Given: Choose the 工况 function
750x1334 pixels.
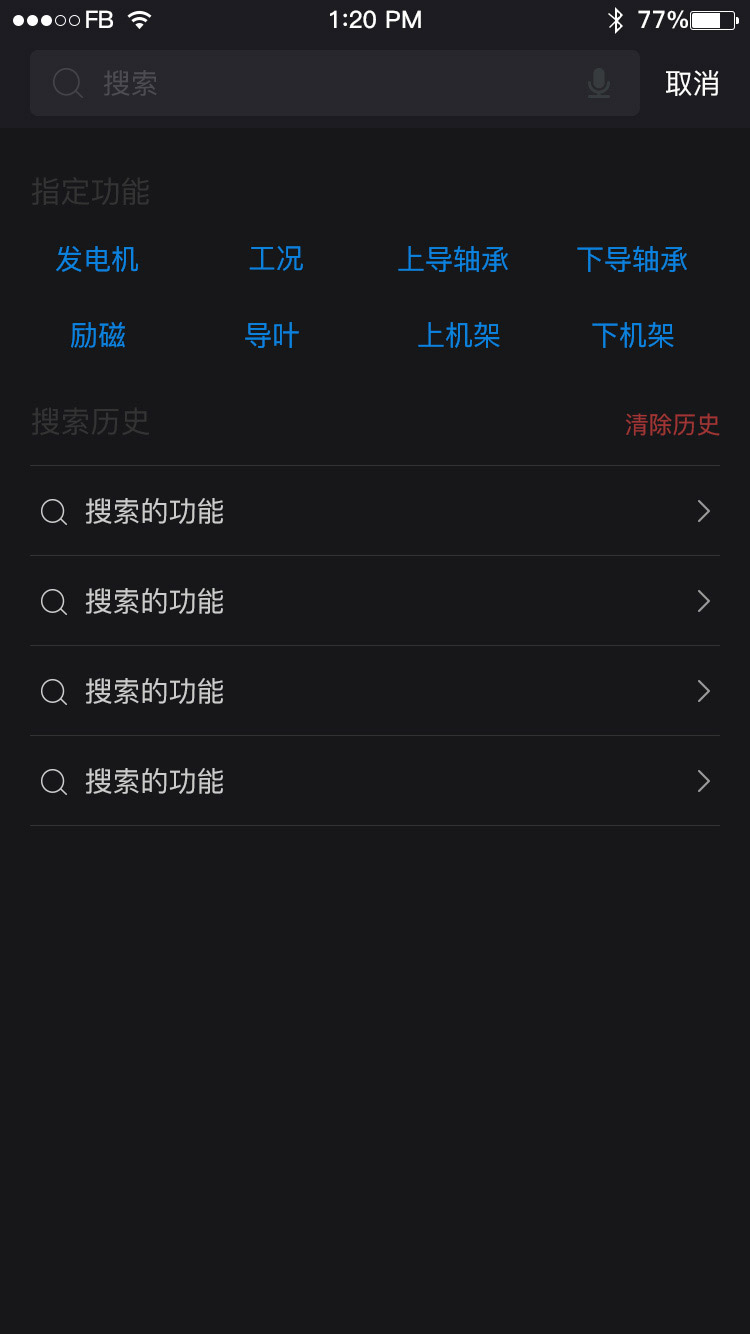Looking at the screenshot, I should (x=276, y=259).
